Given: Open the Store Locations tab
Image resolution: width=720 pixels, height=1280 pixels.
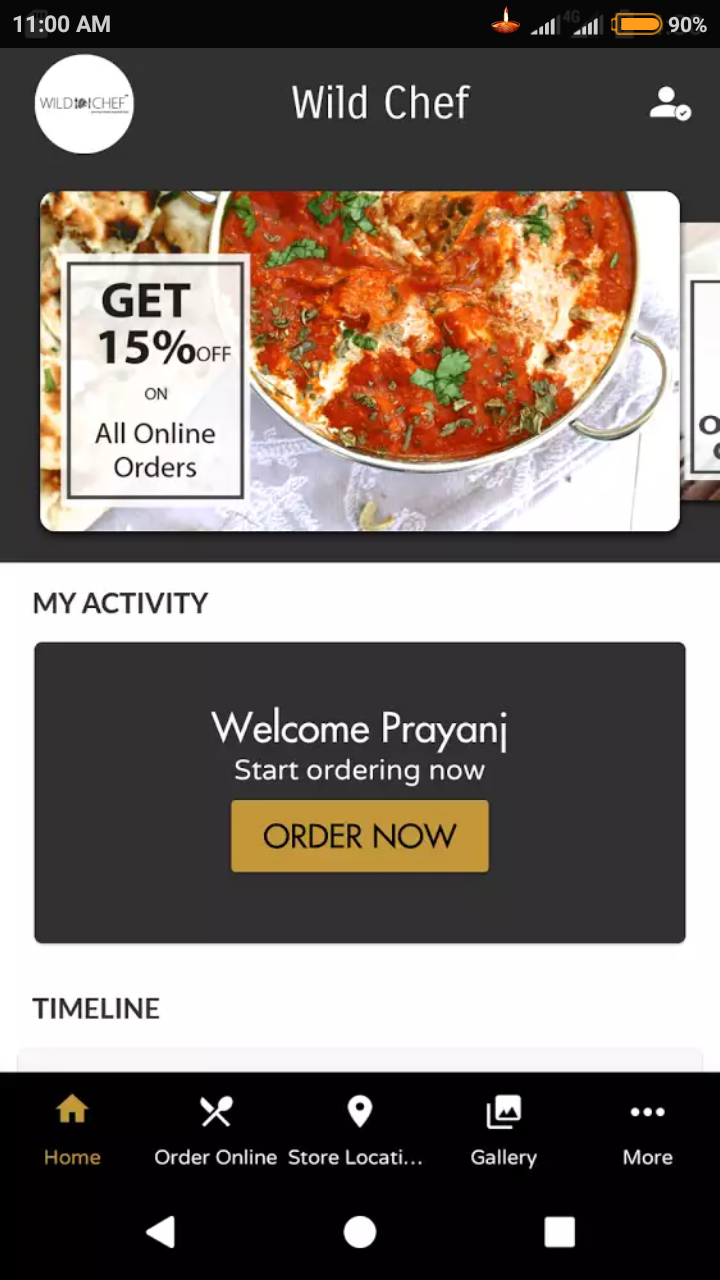Looking at the screenshot, I should (358, 1130).
